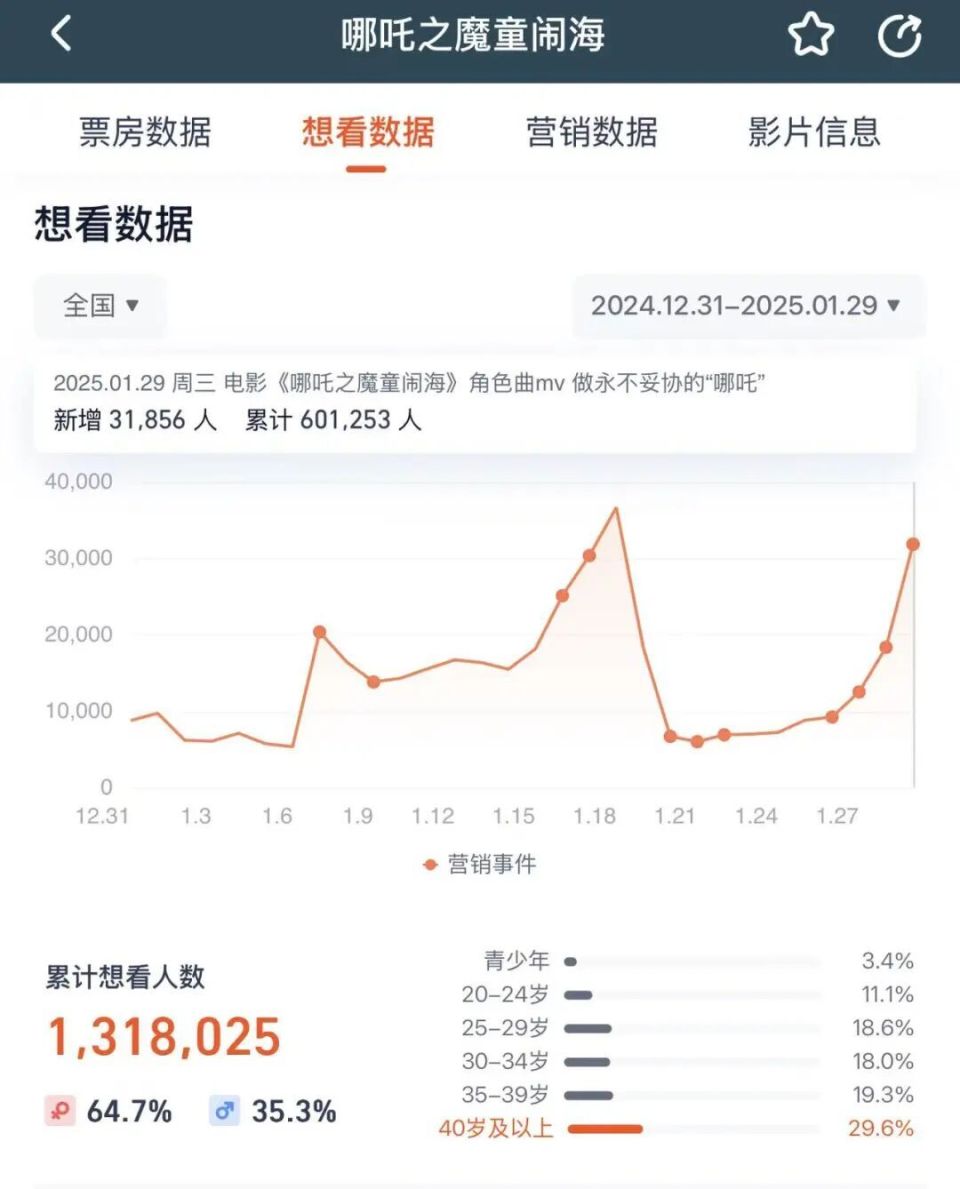Select the male gender percentage icon

point(224,1110)
